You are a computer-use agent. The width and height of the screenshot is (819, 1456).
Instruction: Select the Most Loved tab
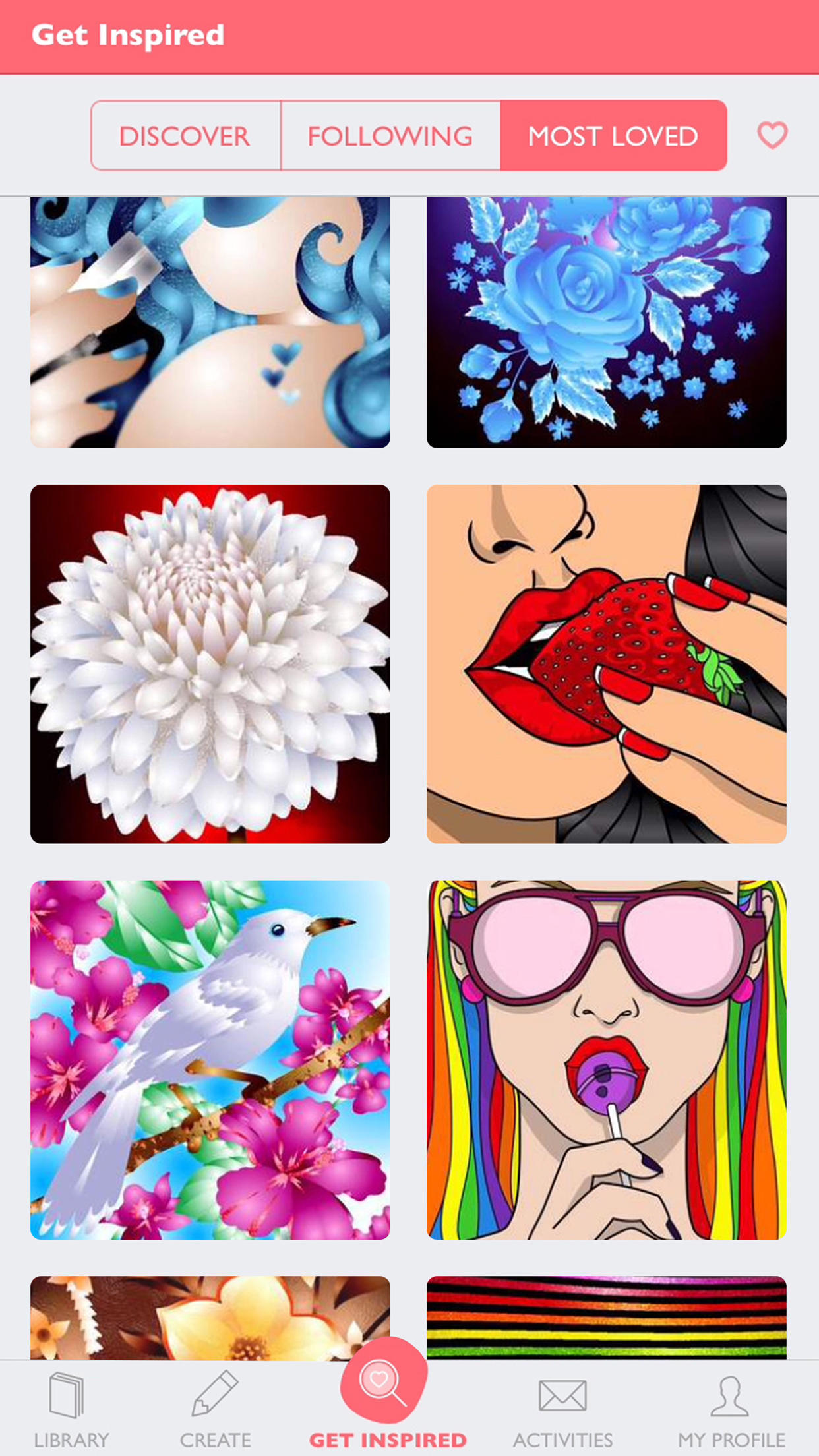pyautogui.click(x=613, y=135)
